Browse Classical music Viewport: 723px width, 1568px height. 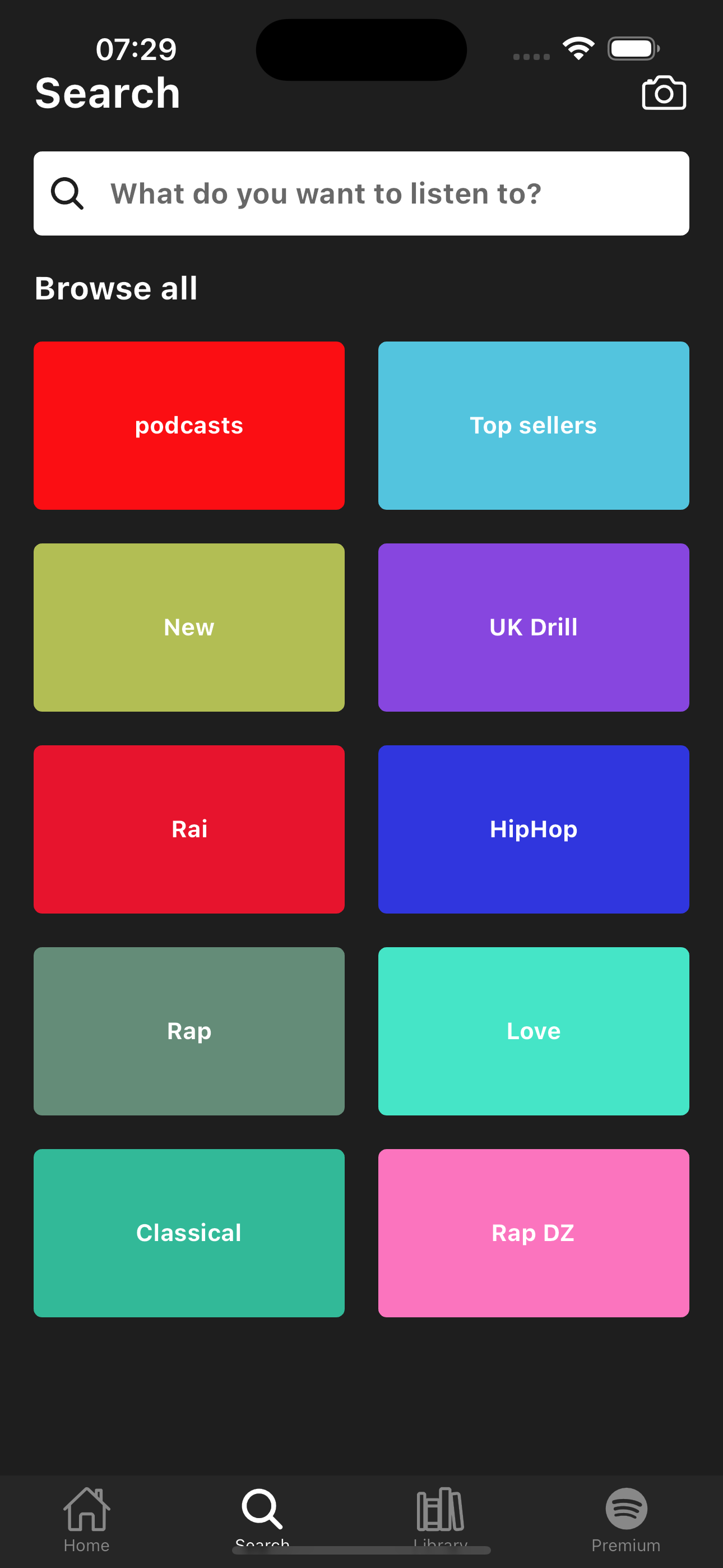pos(189,1233)
